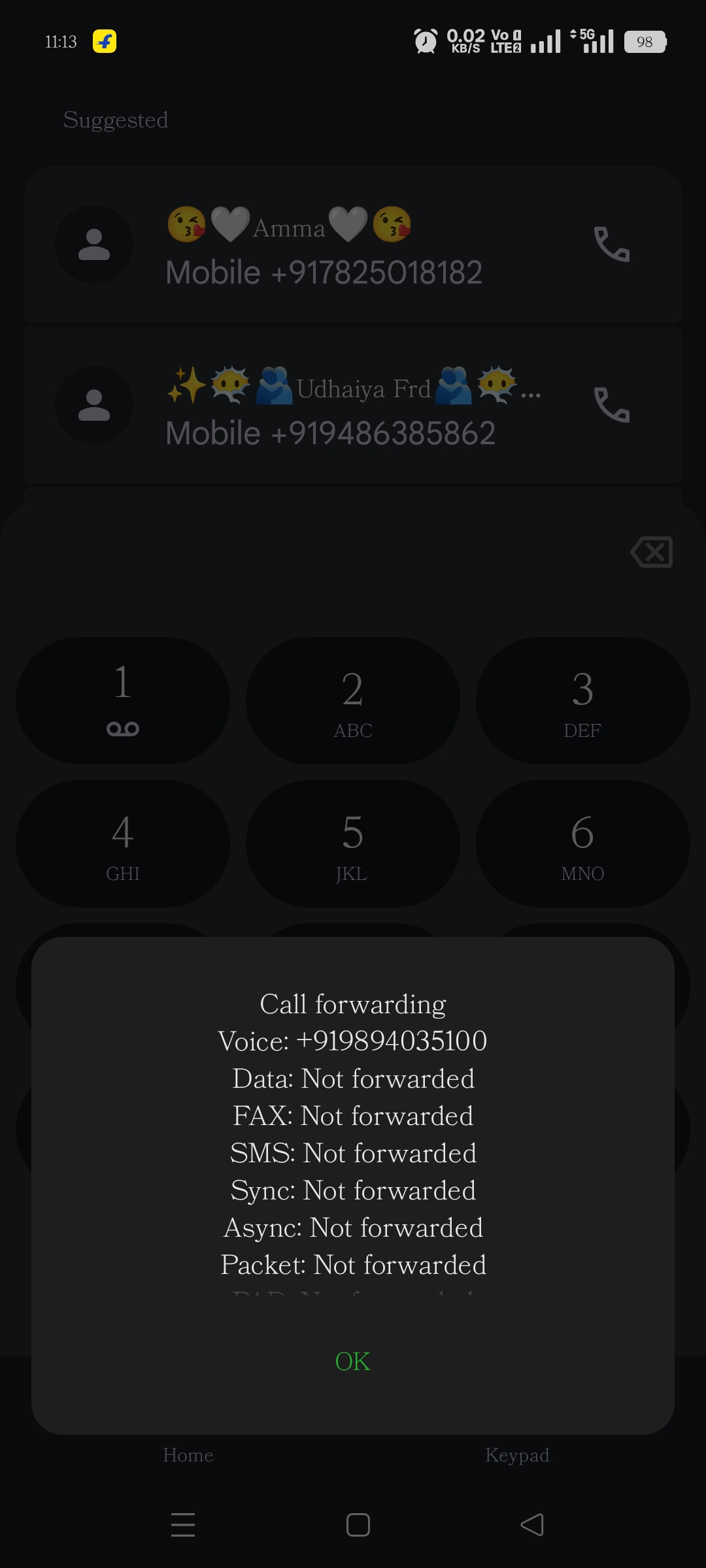Select the 6 MNO key
The width and height of the screenshot is (706, 1568).
click(582, 843)
